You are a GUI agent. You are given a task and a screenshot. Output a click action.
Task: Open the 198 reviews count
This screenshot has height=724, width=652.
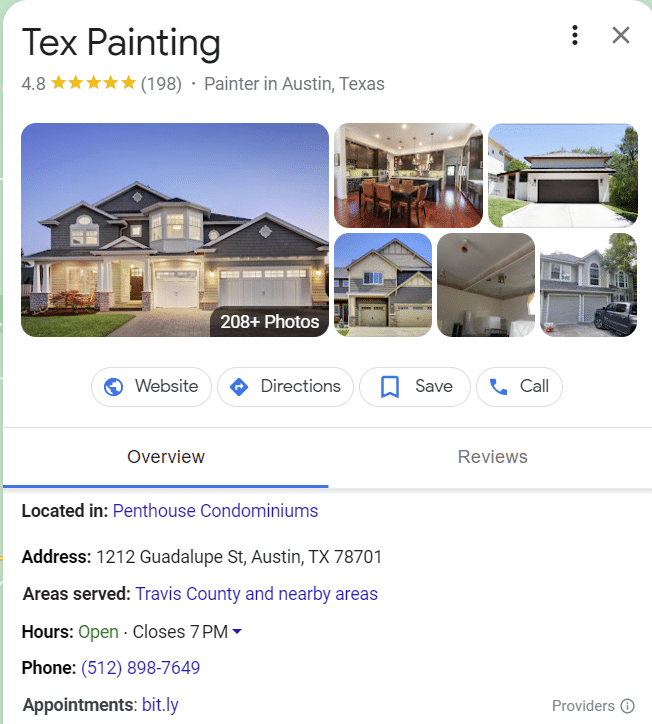pos(161,84)
